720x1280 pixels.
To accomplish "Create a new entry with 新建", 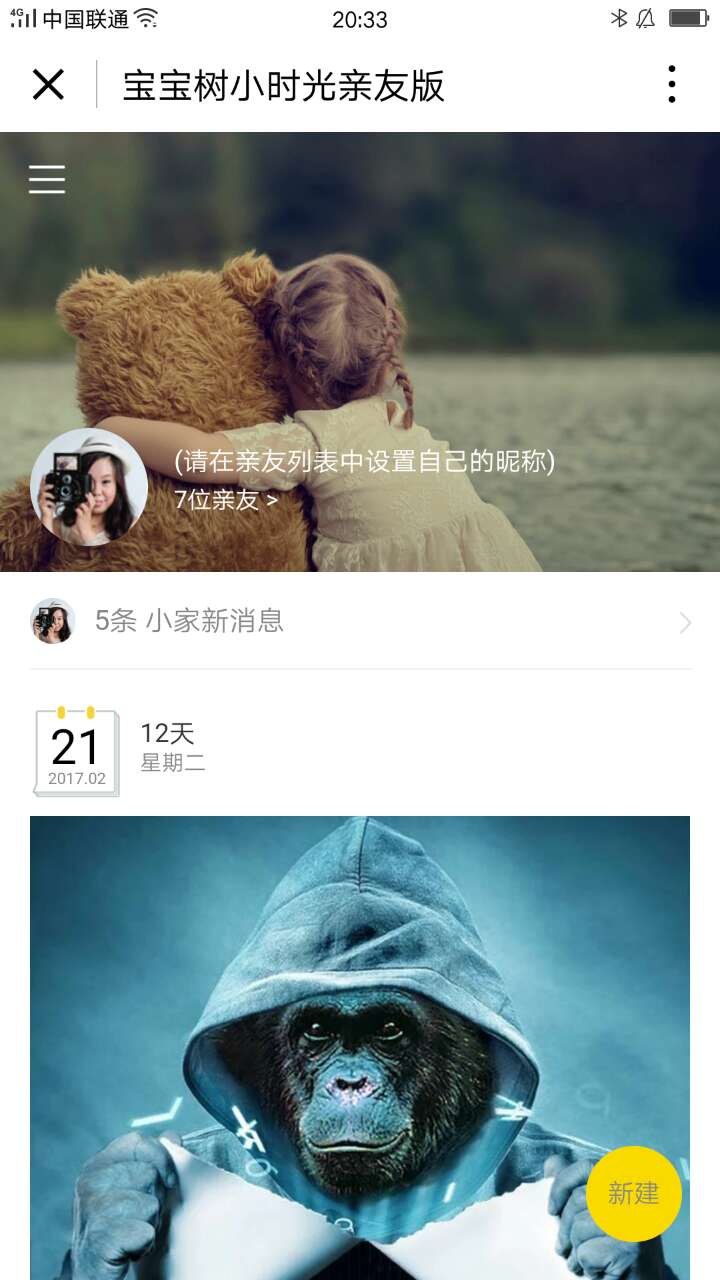I will pyautogui.click(x=633, y=1193).
